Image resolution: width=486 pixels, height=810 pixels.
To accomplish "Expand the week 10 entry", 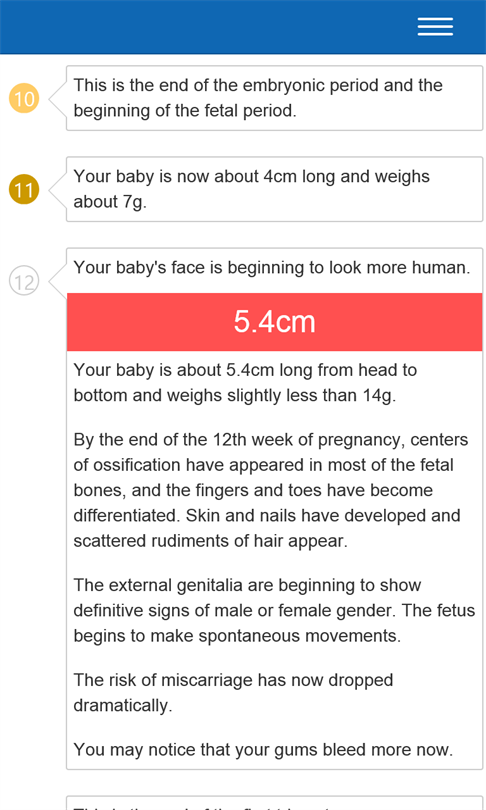I will click(x=24, y=98).
